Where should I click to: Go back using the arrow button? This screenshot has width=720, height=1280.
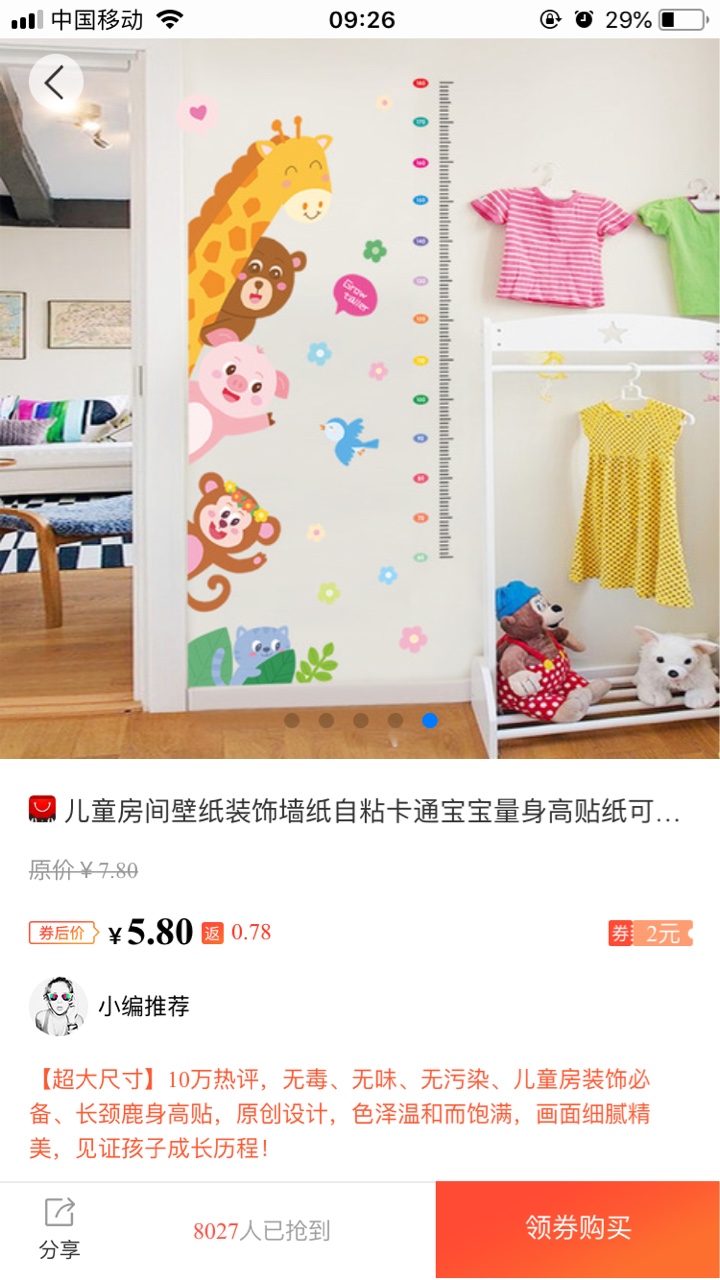[x=55, y=83]
